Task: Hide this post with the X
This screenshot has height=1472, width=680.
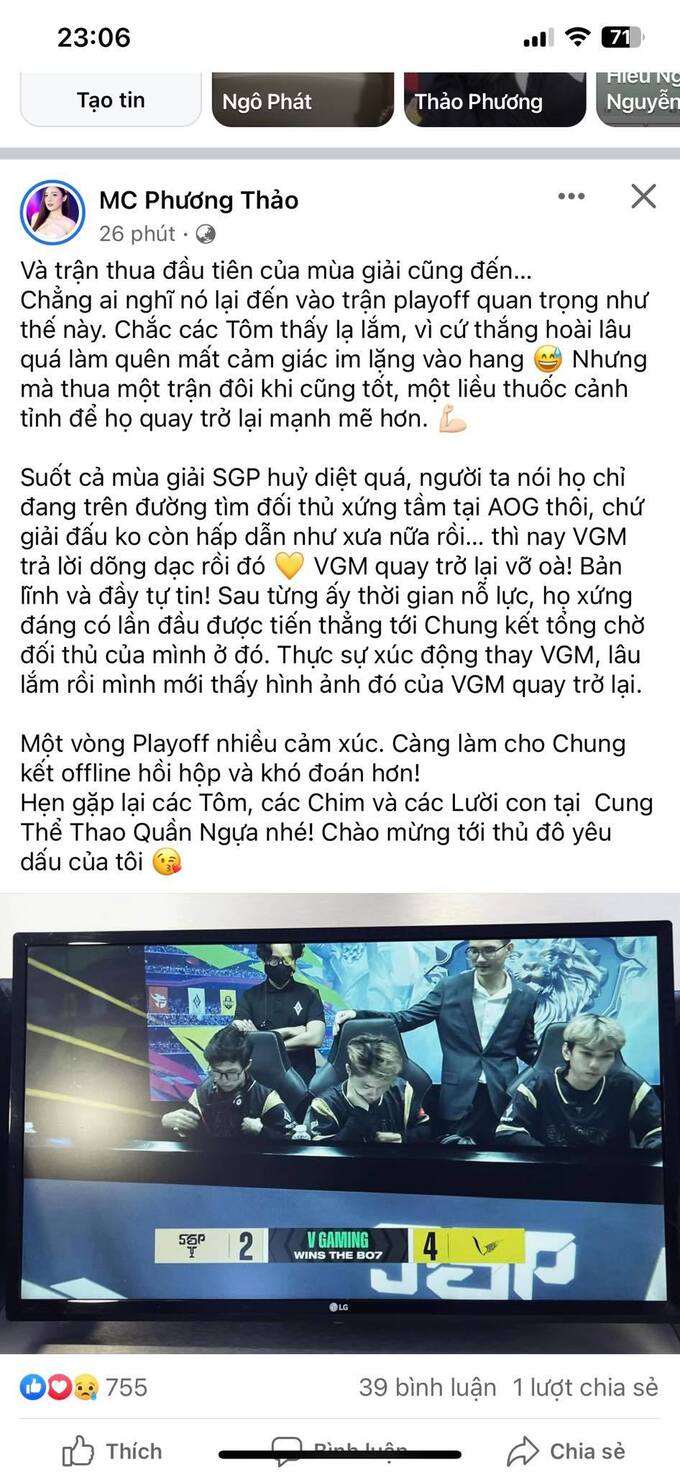Action: (644, 196)
